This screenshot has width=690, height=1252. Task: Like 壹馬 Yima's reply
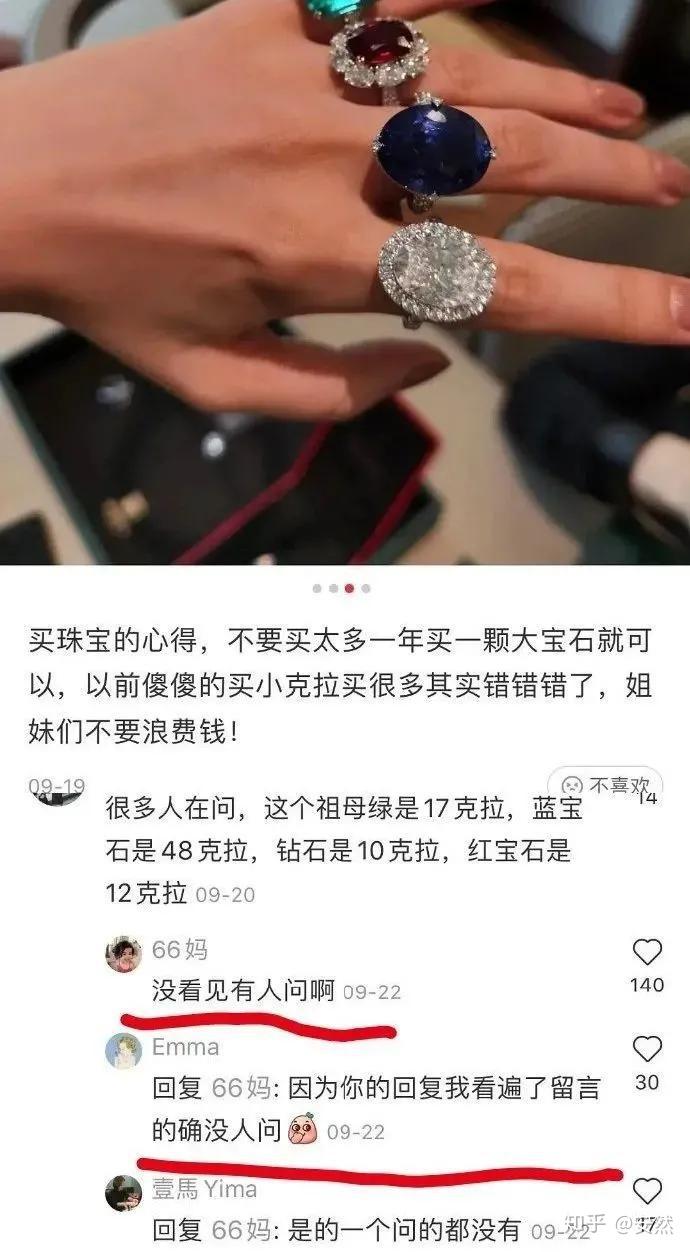(647, 1191)
